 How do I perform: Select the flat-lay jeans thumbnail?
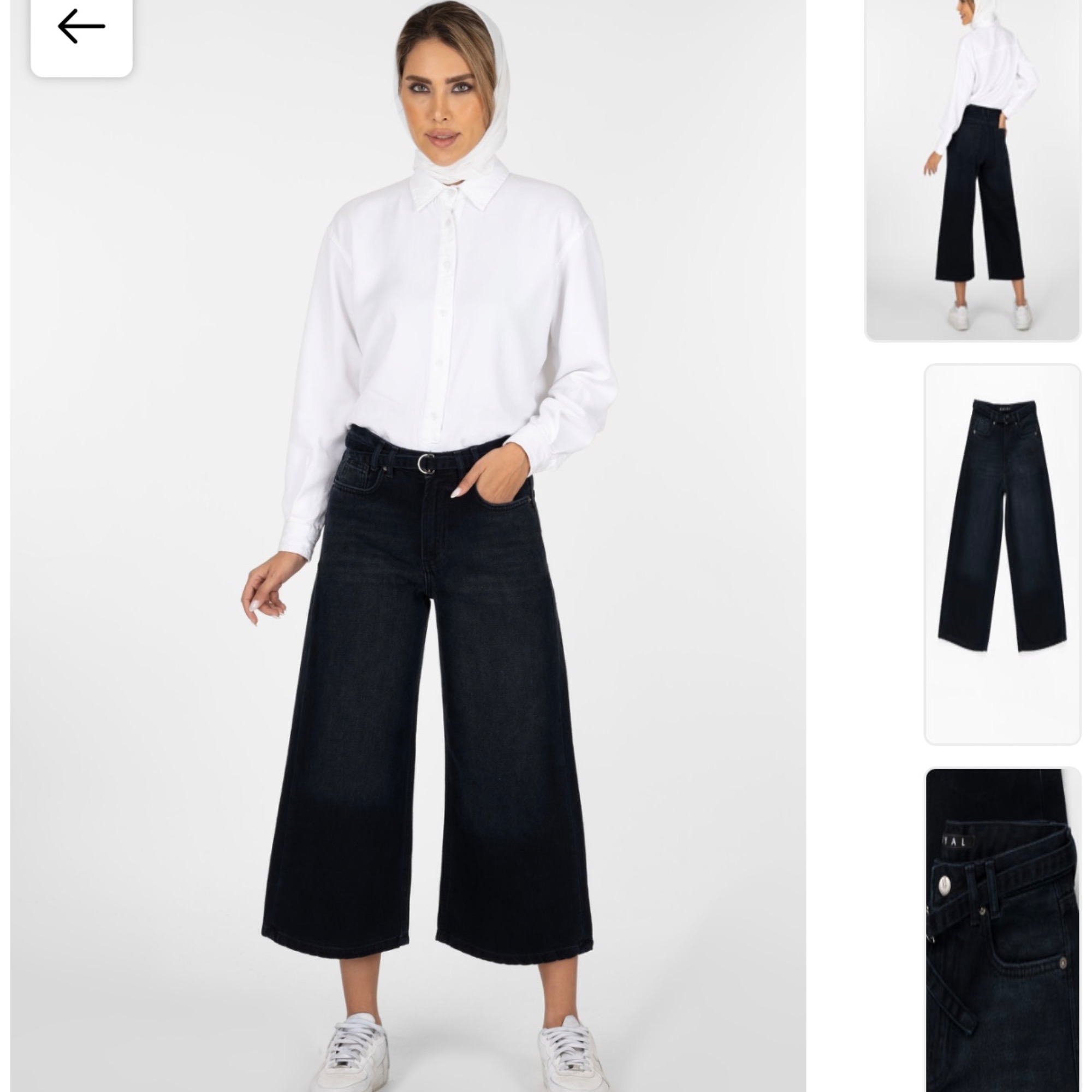tap(1002, 554)
